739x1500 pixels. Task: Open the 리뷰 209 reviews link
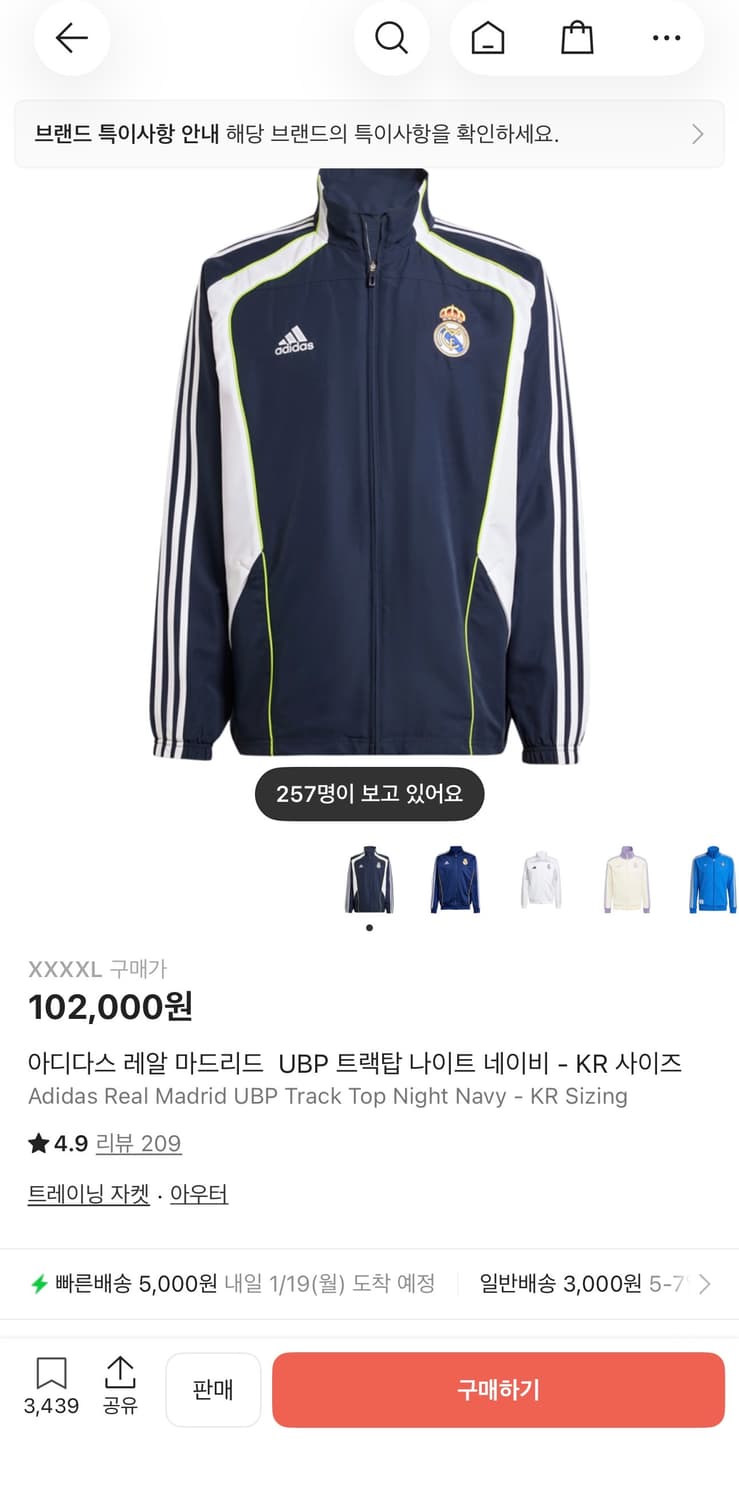click(139, 1143)
